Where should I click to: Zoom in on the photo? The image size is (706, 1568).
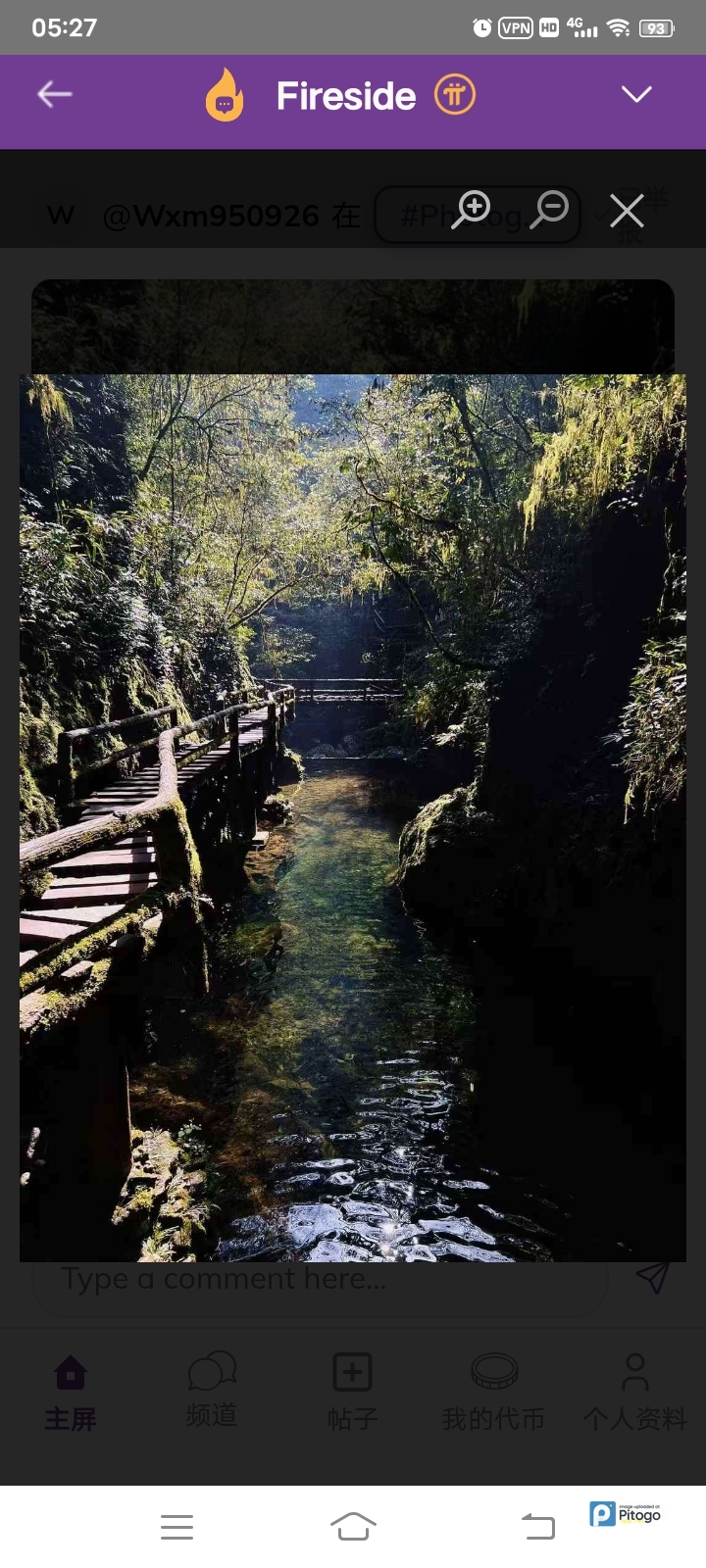472,209
